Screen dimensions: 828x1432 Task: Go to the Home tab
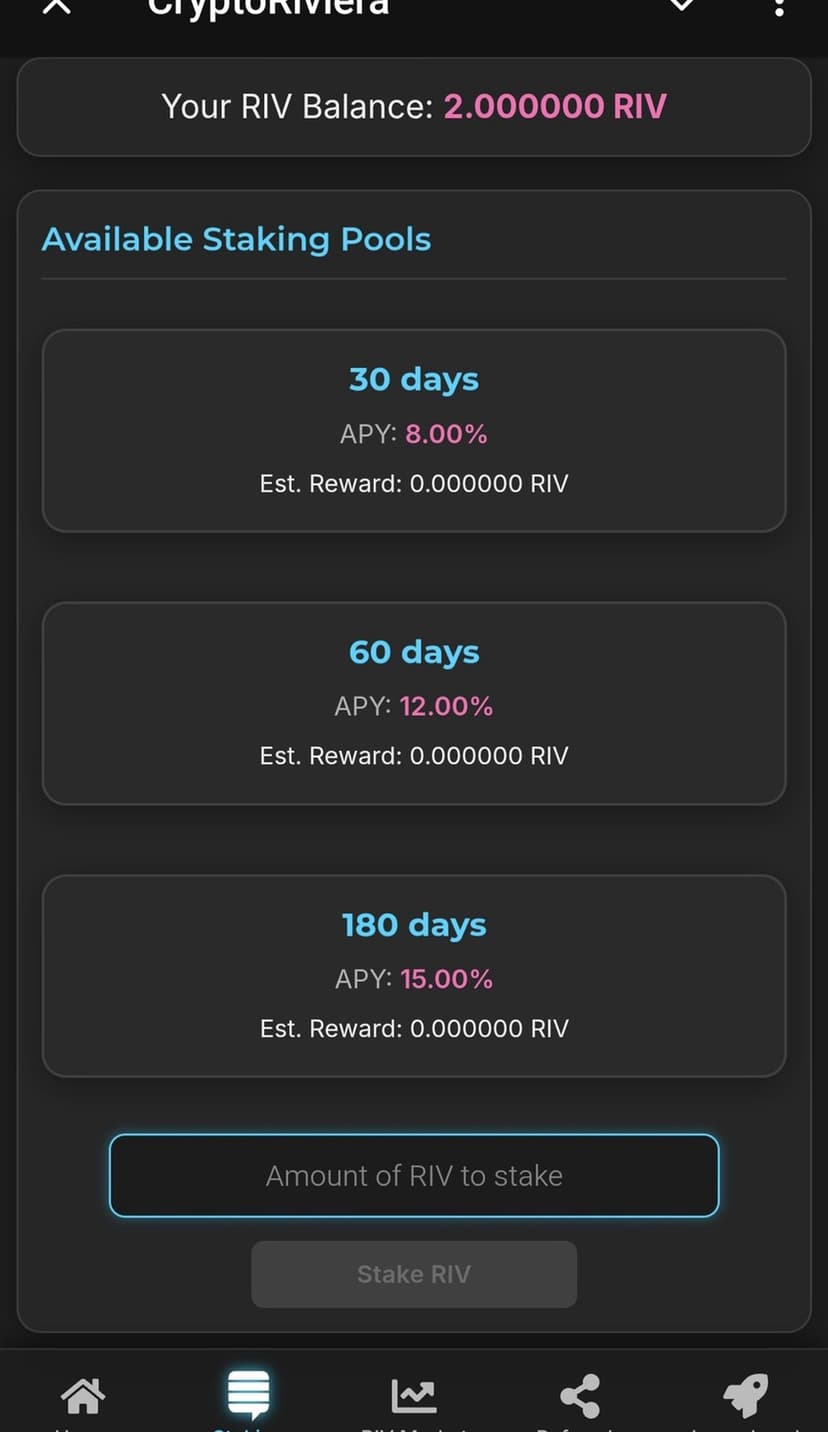tap(82, 1396)
